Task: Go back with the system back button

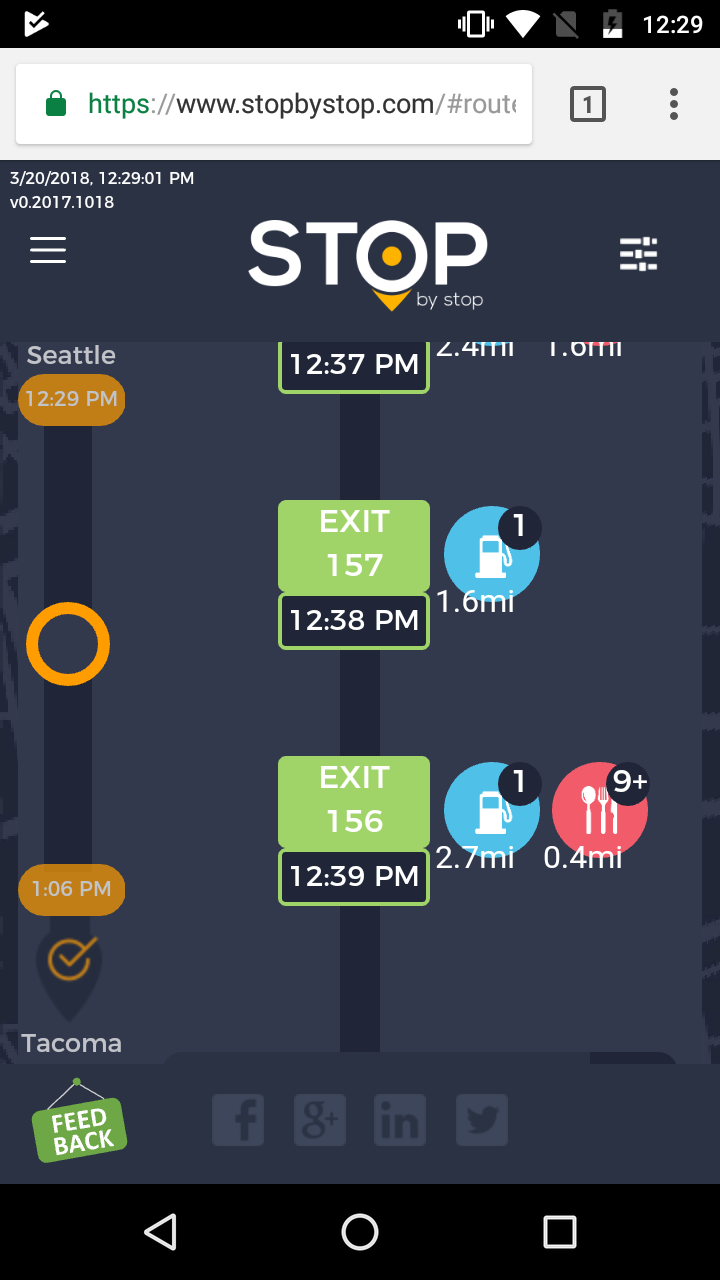Action: coord(160,1232)
